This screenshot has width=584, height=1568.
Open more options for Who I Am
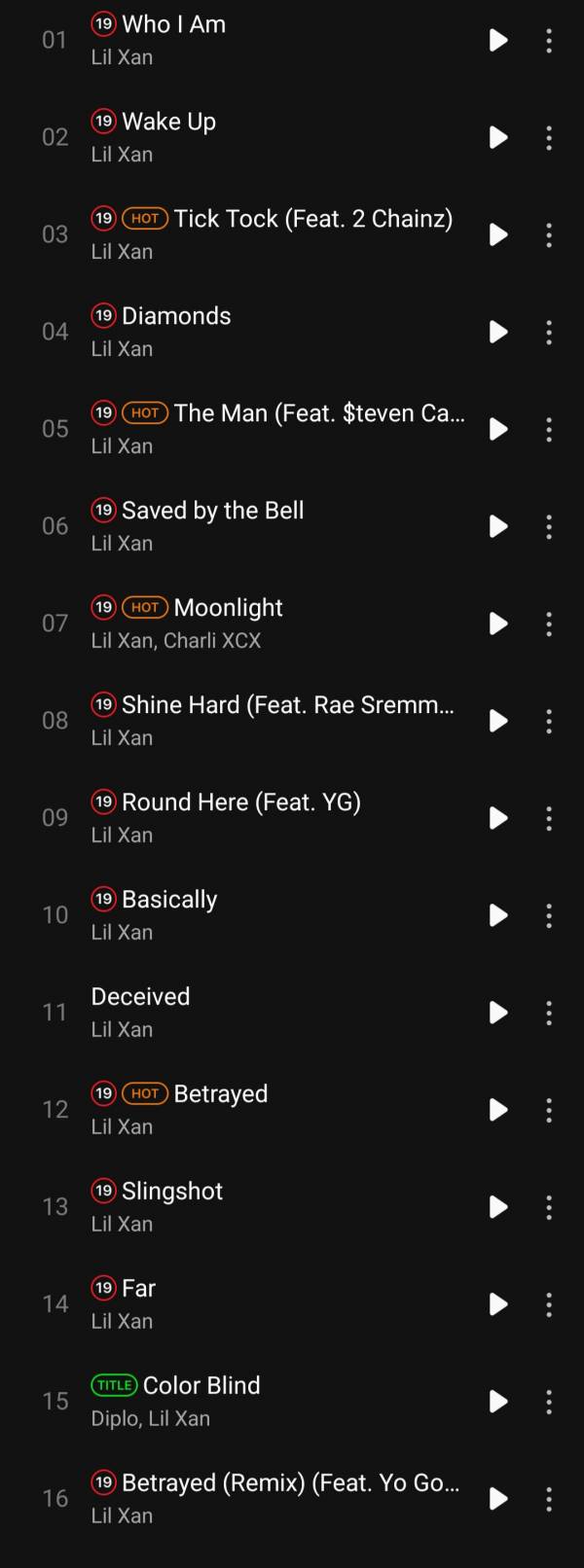pos(549,40)
